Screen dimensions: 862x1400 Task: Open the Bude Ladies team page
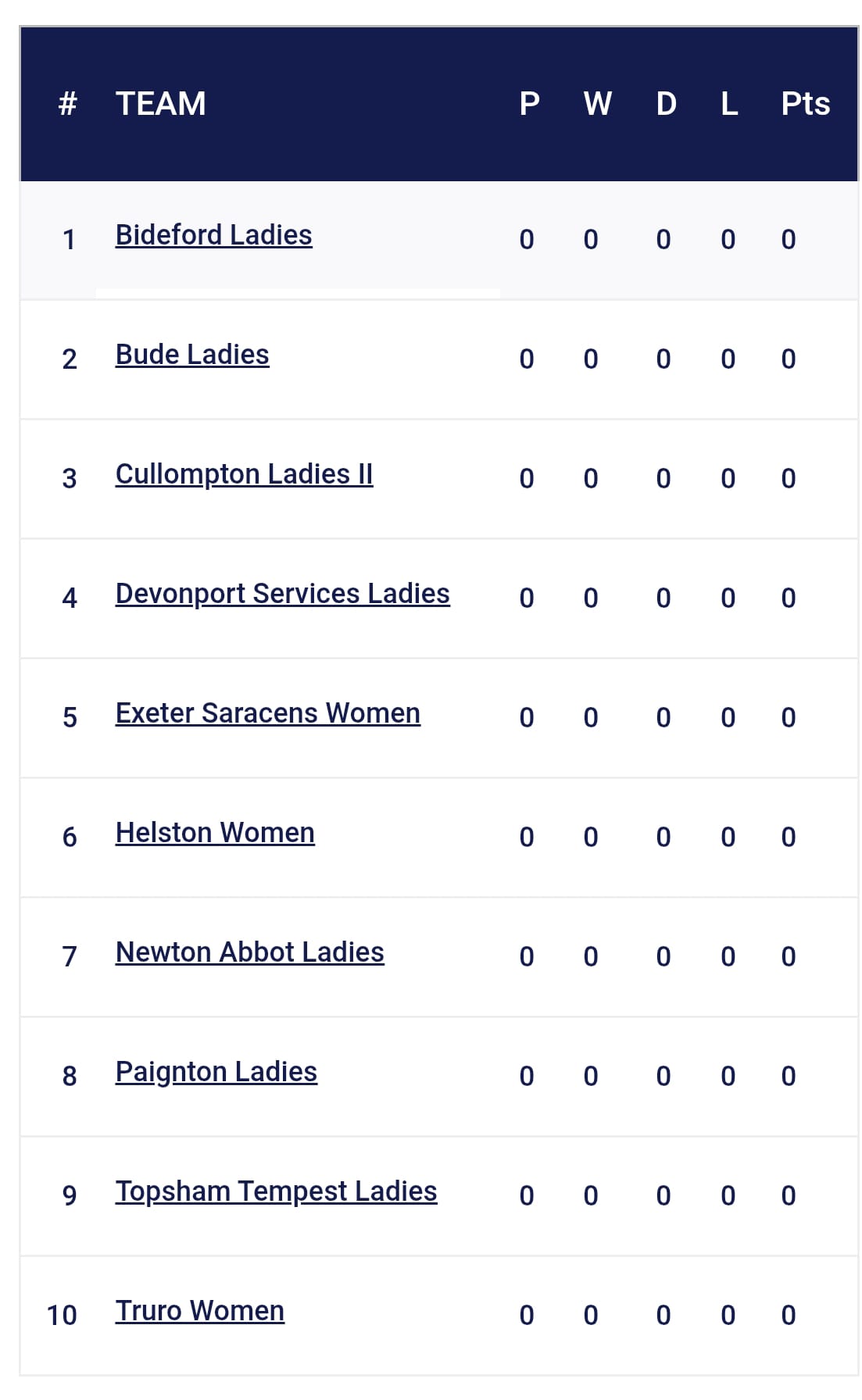click(x=192, y=355)
